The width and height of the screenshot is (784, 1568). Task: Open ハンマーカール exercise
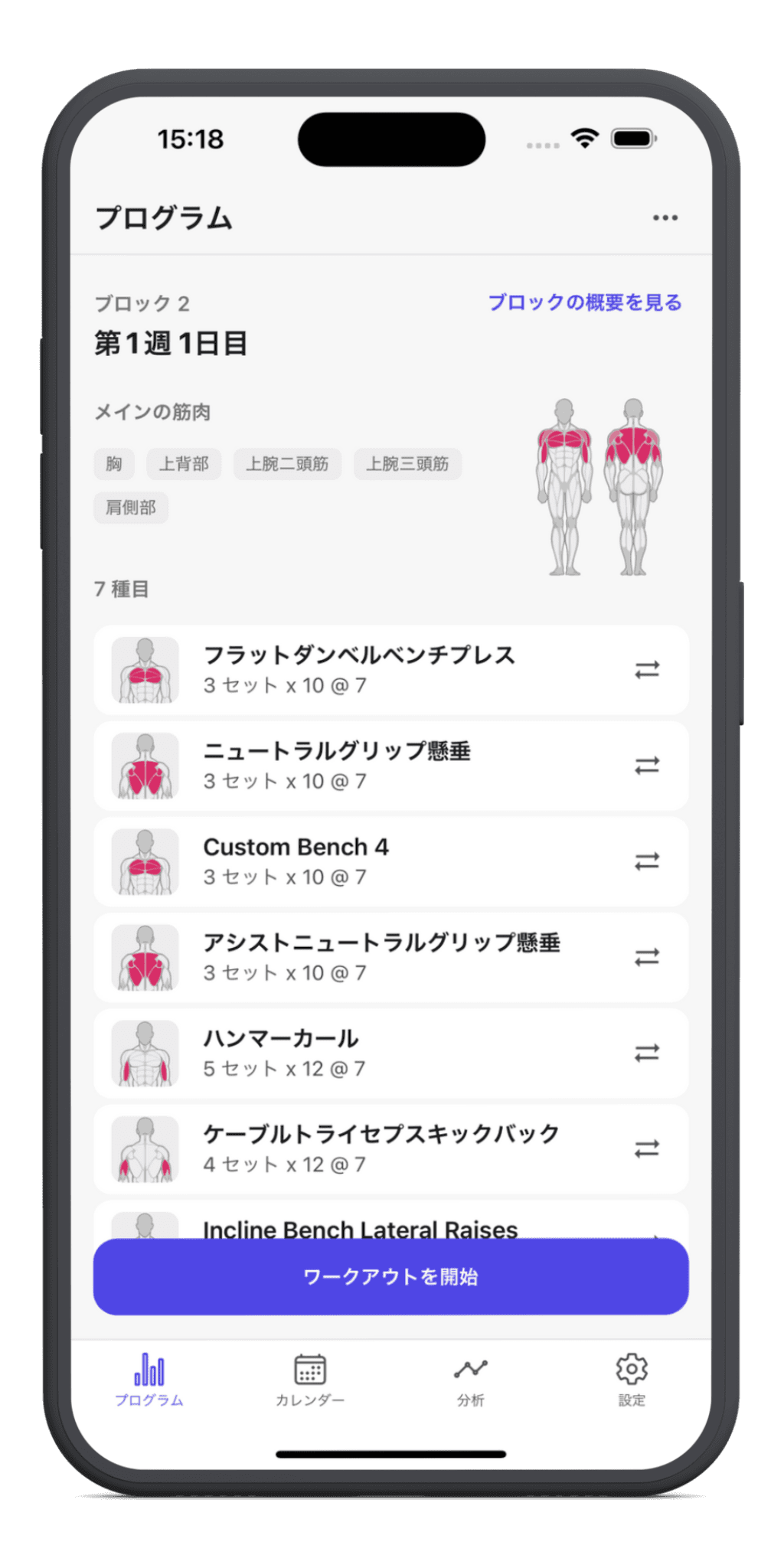click(281, 1052)
